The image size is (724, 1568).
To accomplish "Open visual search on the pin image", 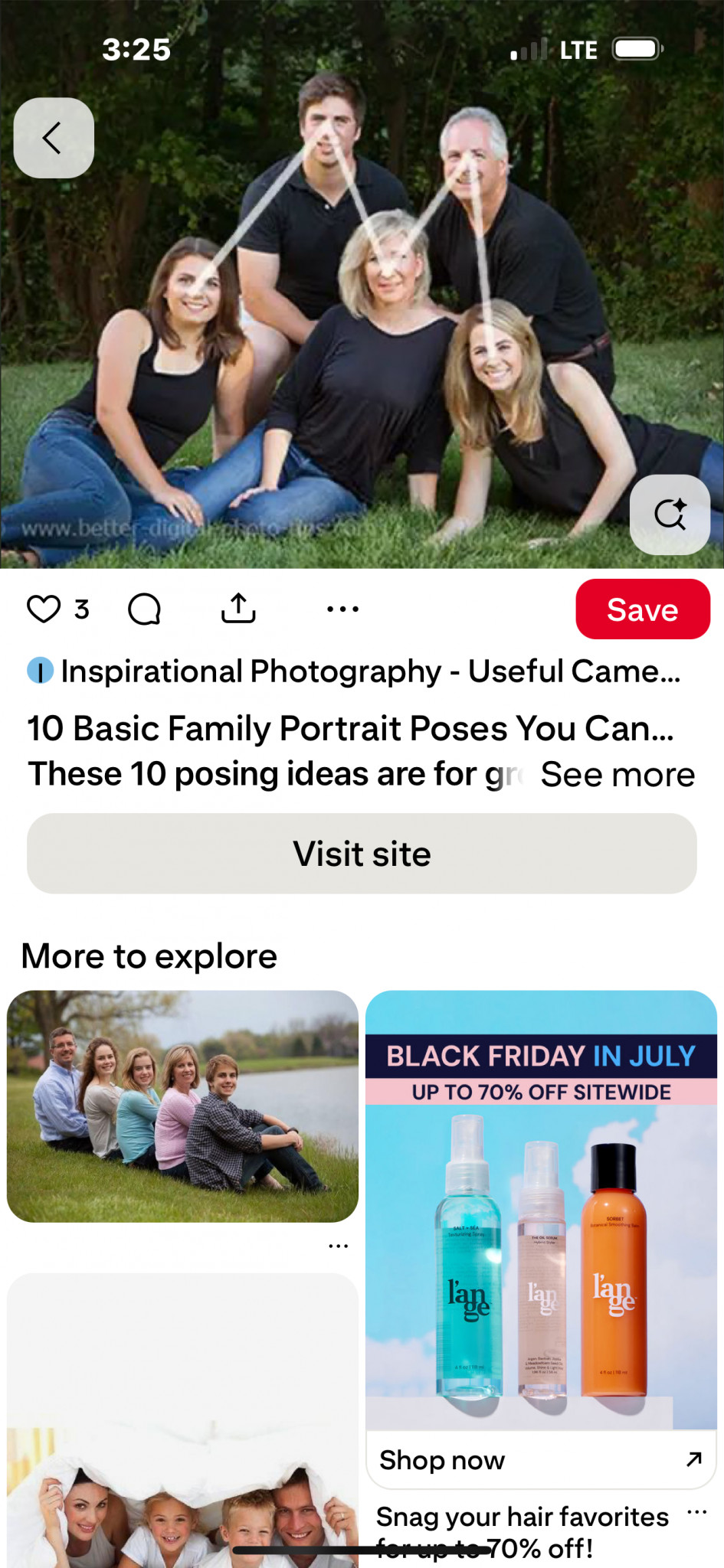I will (670, 514).
